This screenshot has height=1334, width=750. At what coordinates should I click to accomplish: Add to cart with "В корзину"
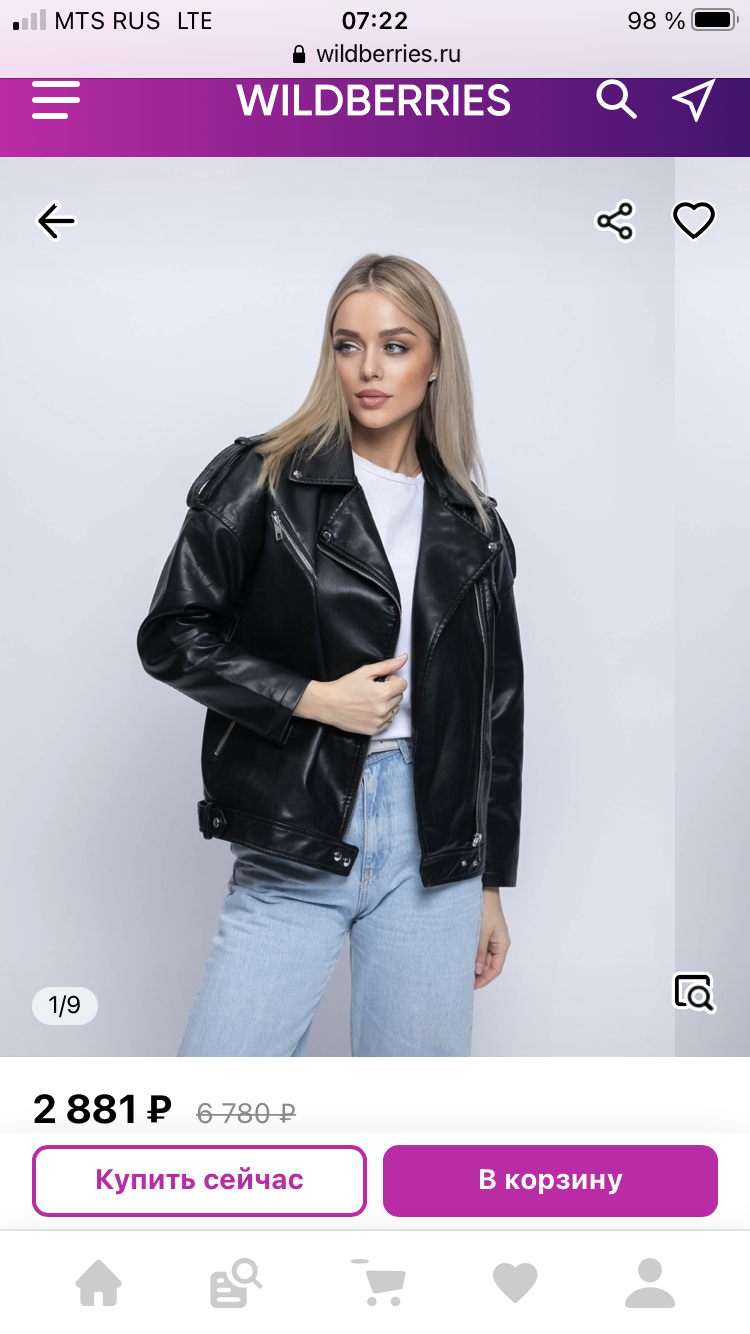pyautogui.click(x=550, y=1180)
